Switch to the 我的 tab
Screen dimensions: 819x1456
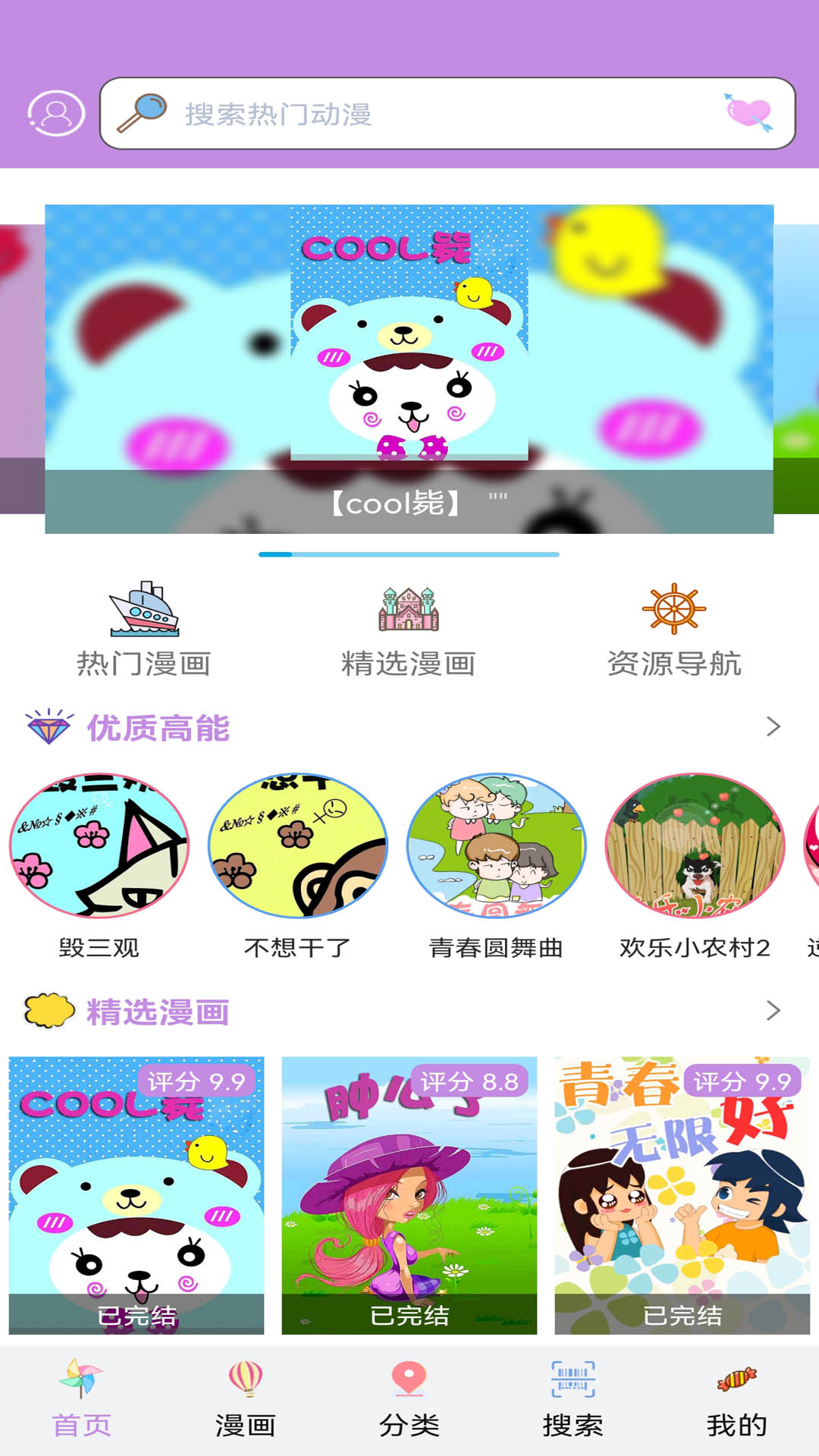pos(736,1403)
